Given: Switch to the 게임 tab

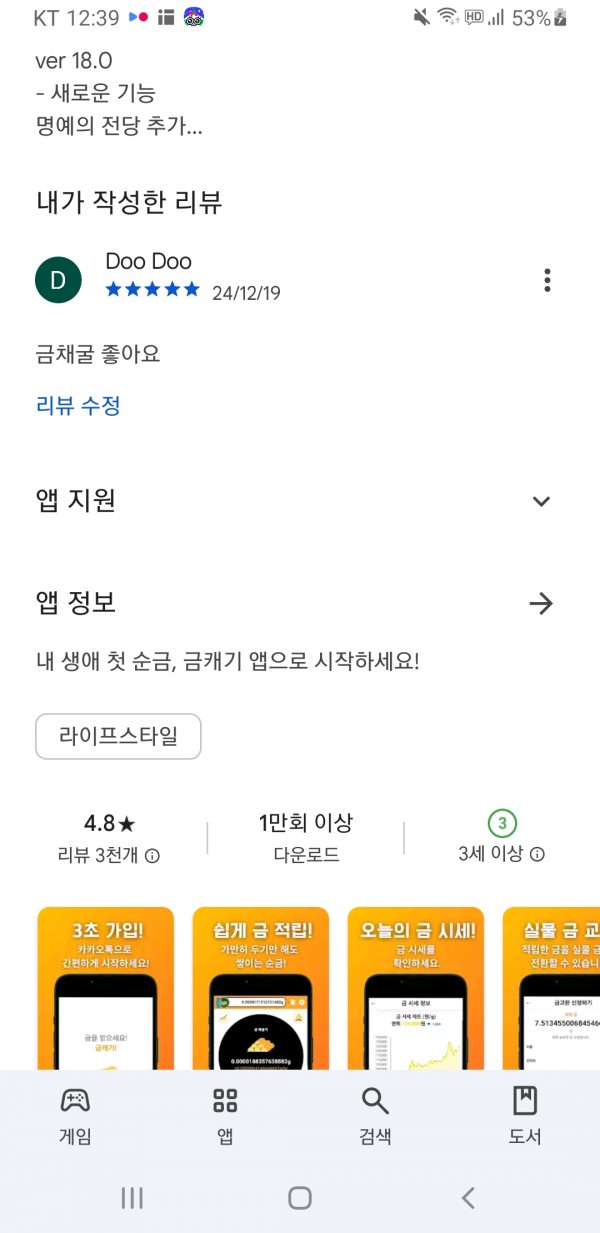Looking at the screenshot, I should (x=75, y=1117).
